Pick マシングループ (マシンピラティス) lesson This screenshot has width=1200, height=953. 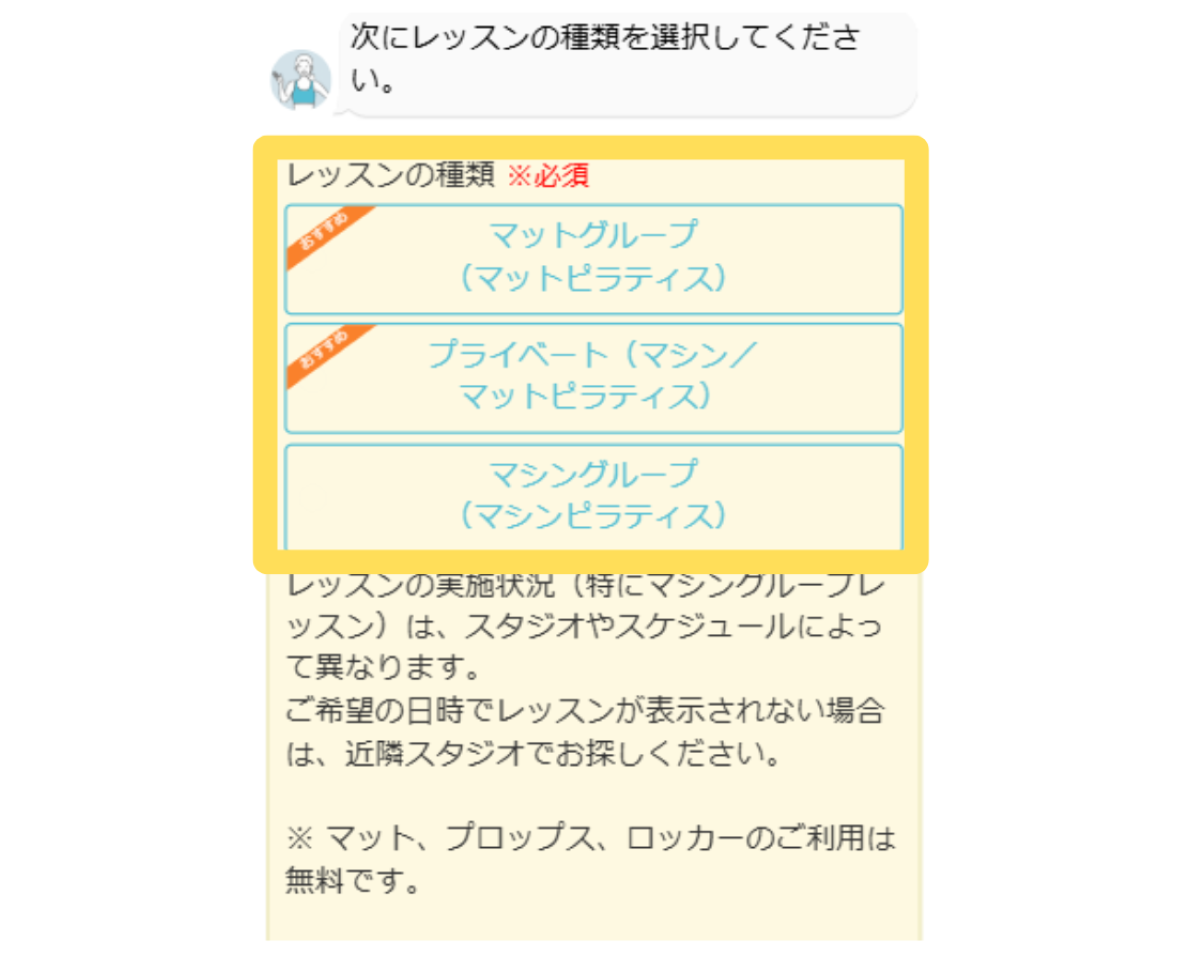coord(593,494)
